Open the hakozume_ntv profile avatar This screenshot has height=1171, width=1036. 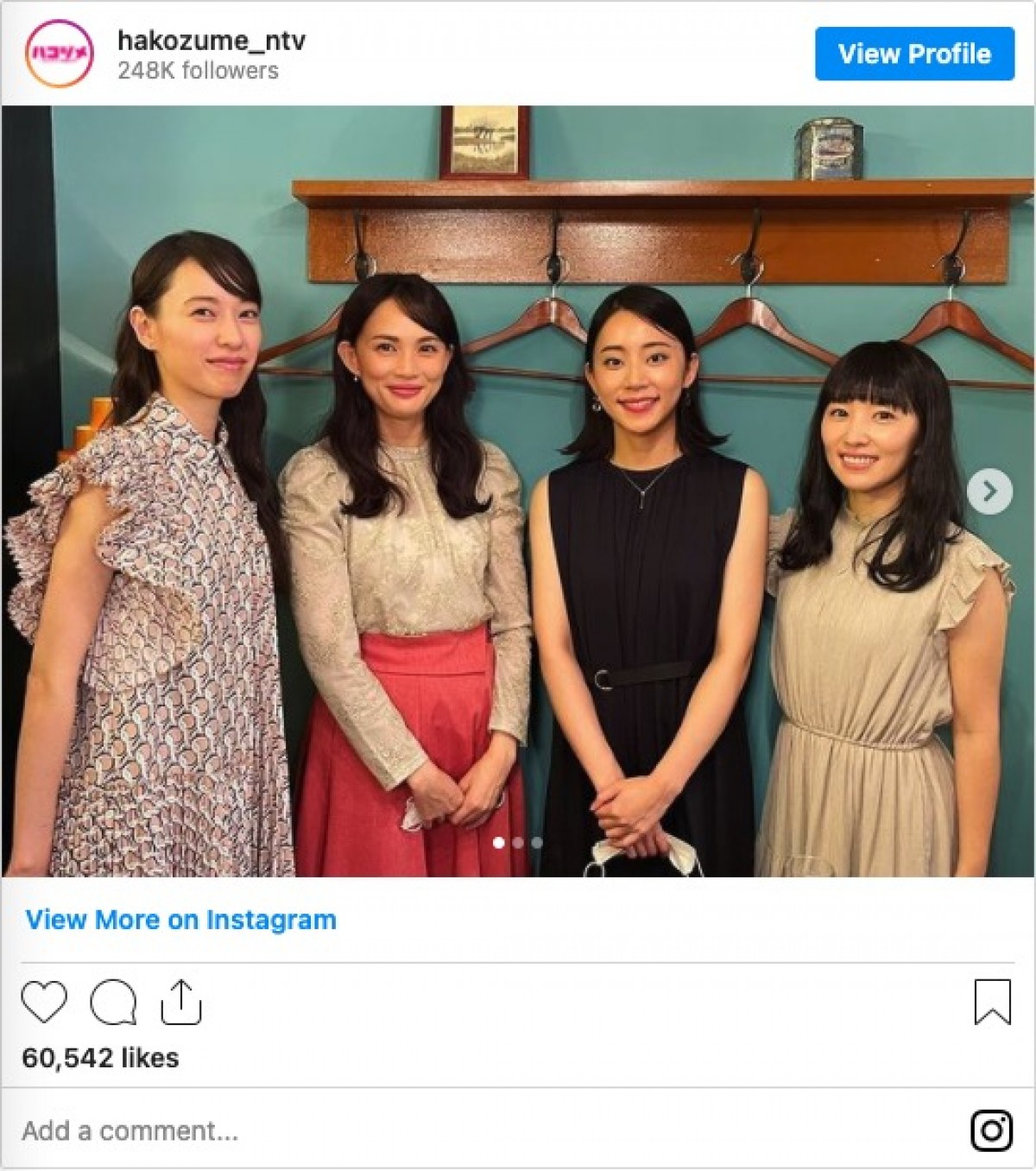(x=60, y=54)
